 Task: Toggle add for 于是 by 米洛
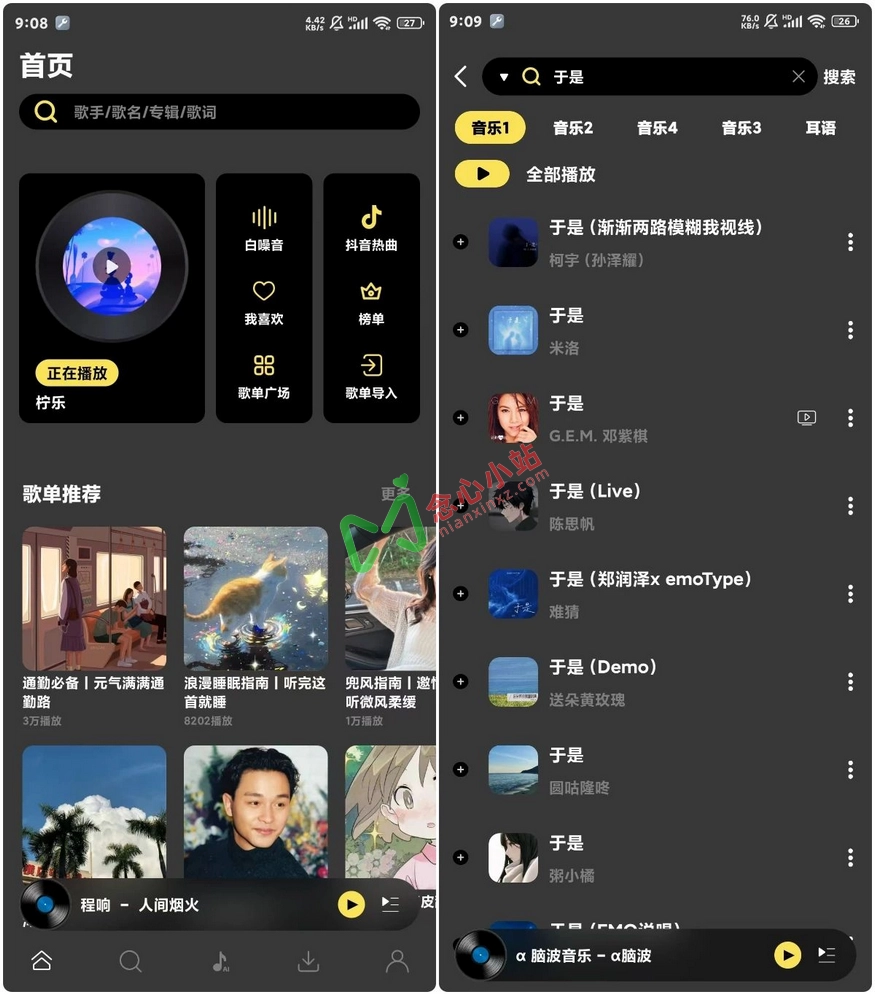point(460,330)
